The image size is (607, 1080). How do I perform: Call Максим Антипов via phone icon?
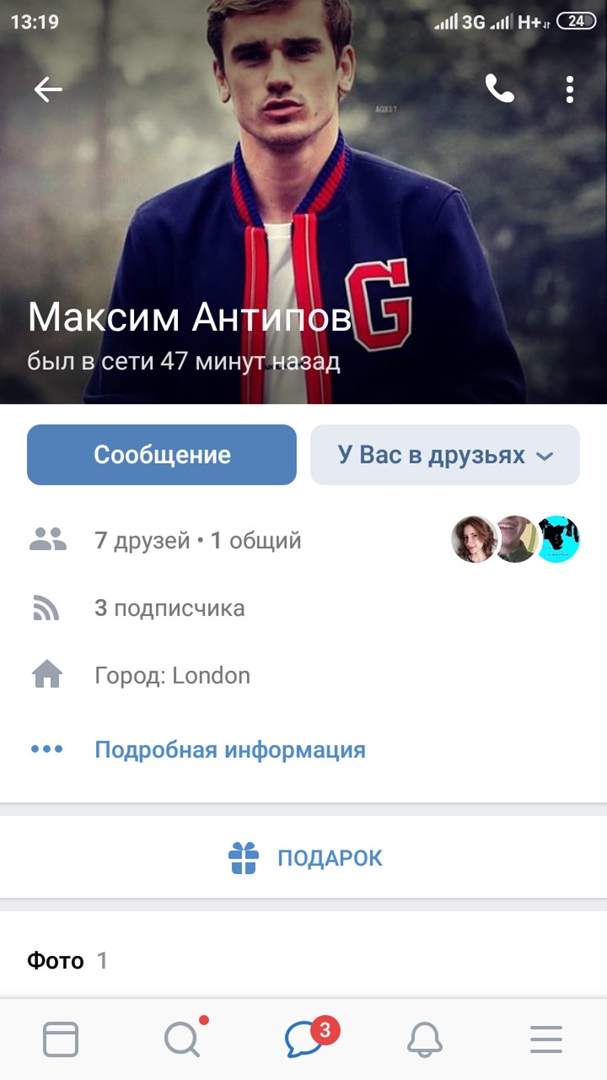coord(499,90)
